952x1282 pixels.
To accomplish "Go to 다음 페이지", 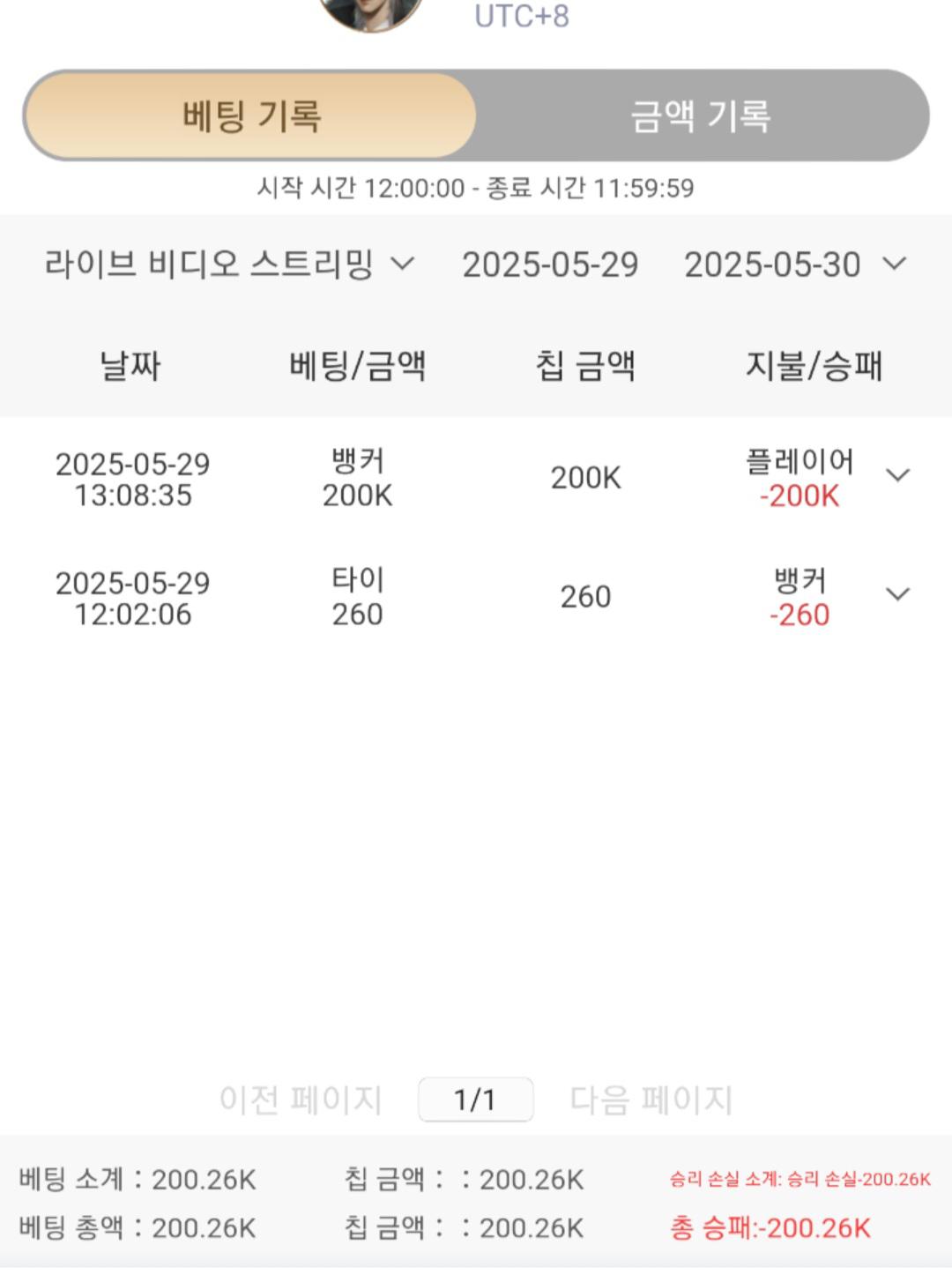I will click(651, 1099).
